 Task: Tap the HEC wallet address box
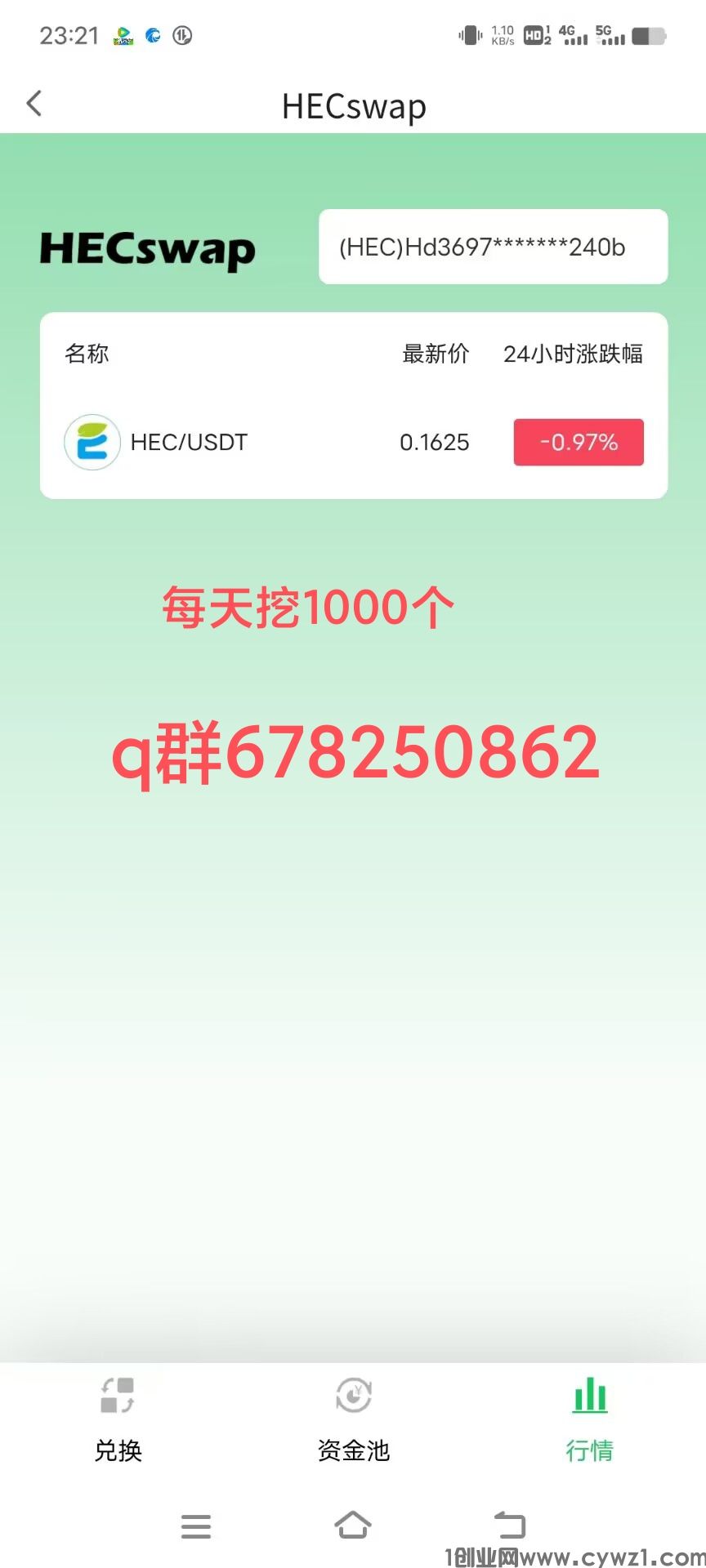(x=493, y=247)
